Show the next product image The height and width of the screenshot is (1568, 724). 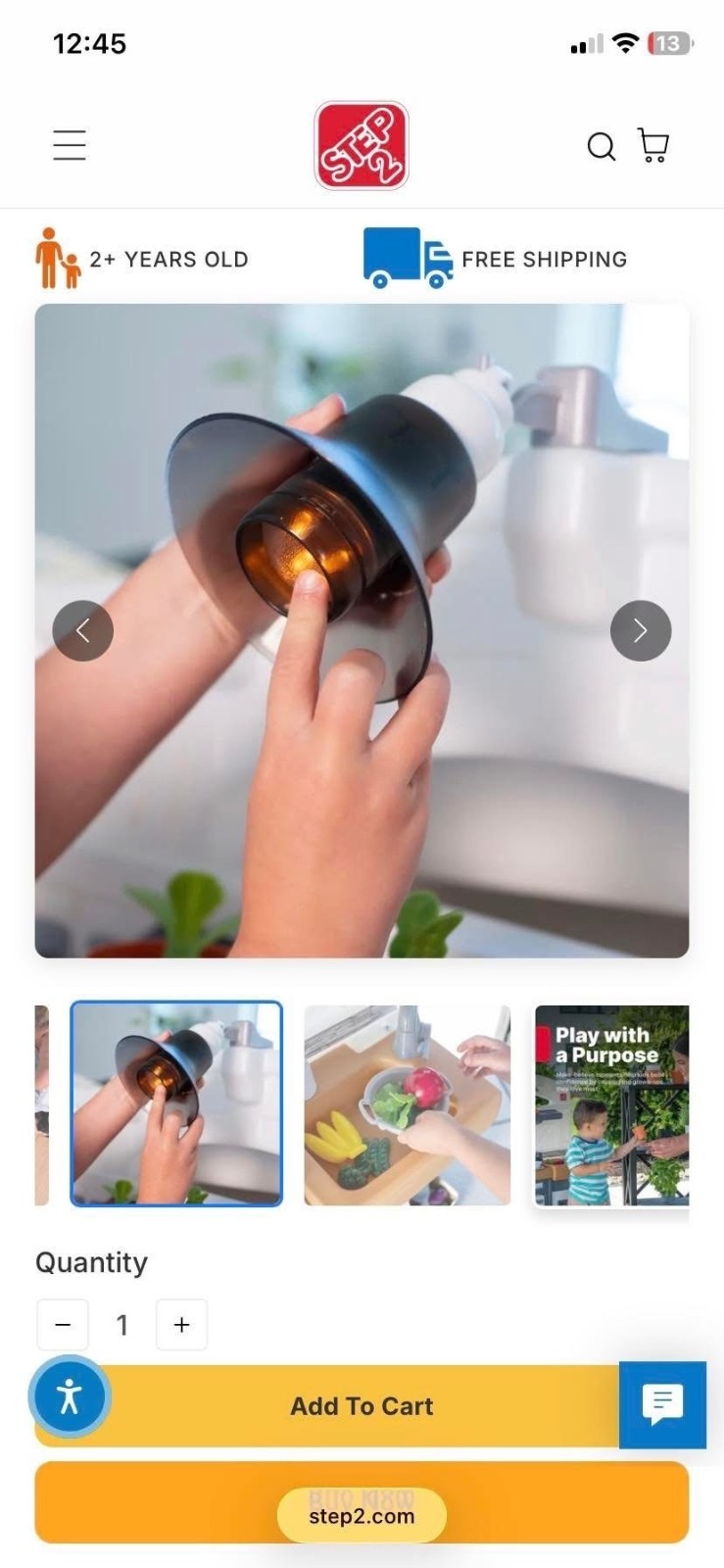point(641,630)
